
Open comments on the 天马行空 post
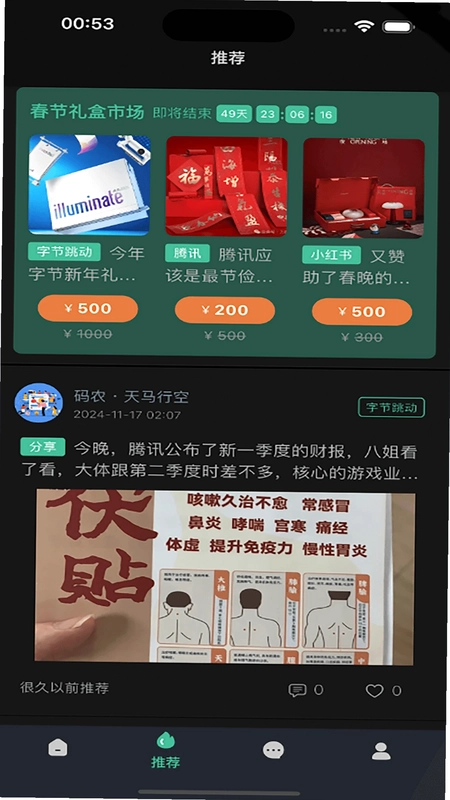point(306,690)
